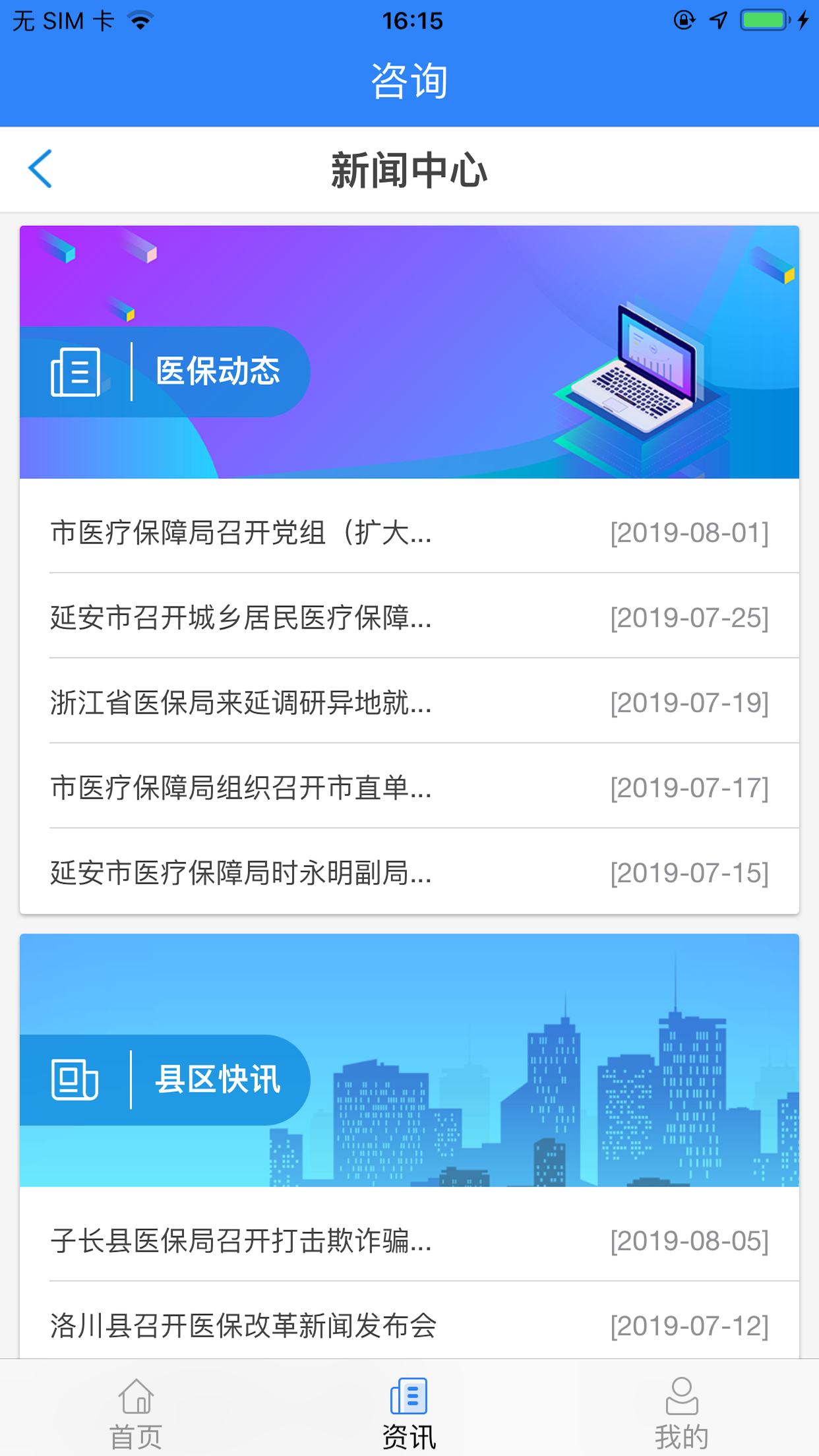Open news 市医疗保障局召开党组（扩大…
Viewport: 819px width, 1456px height.
409,533
